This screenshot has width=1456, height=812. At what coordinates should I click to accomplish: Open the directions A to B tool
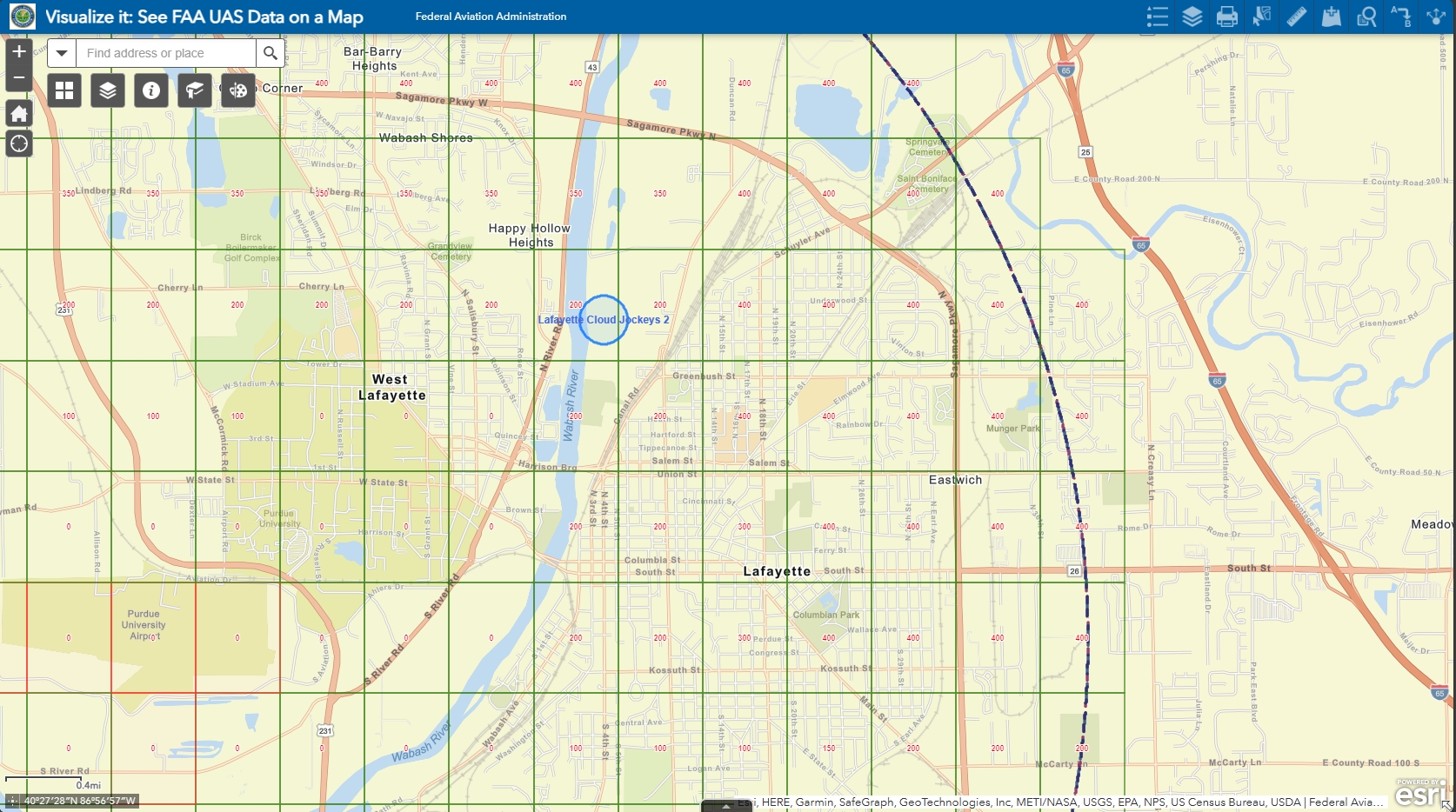1400,17
